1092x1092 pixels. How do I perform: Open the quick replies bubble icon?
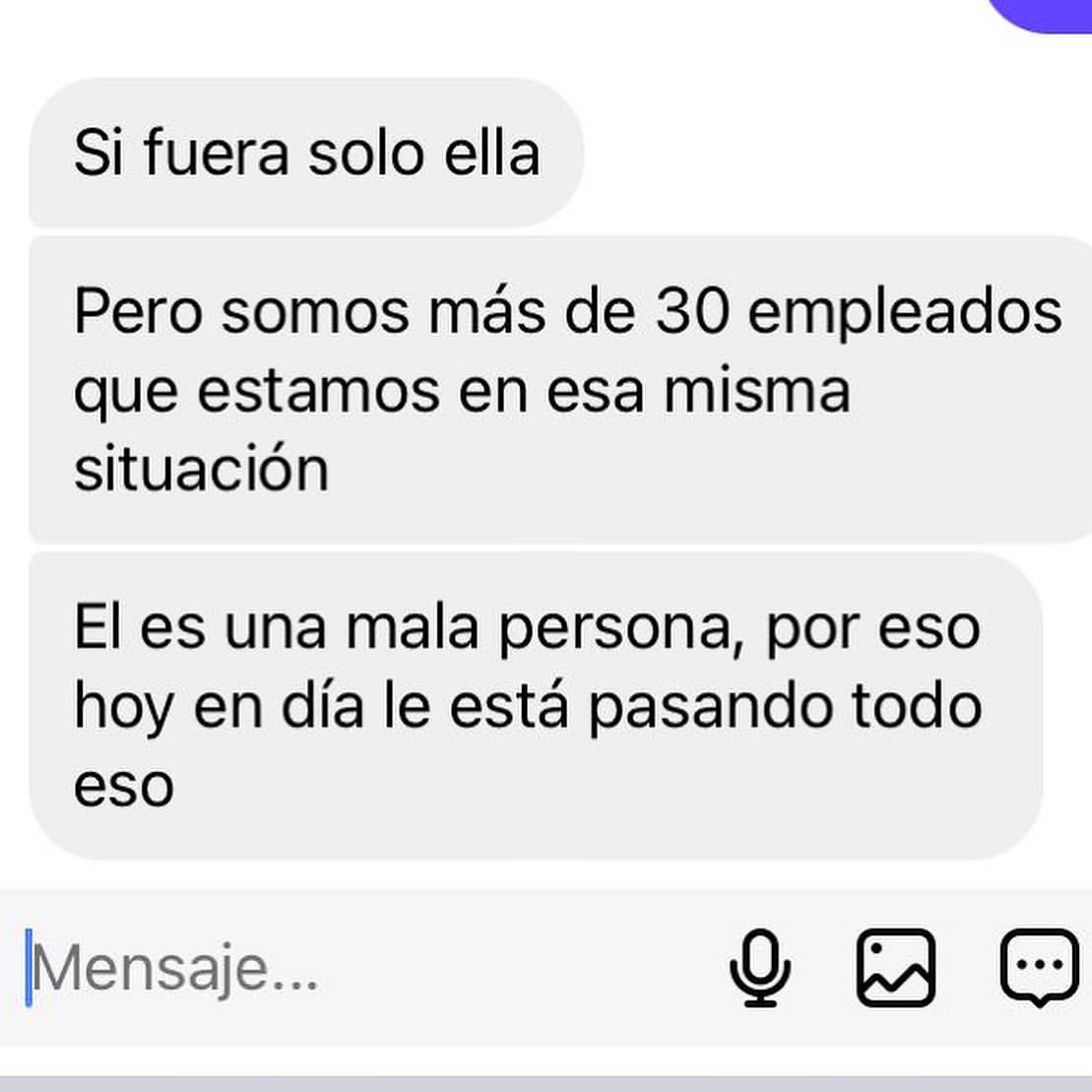[x=1039, y=968]
